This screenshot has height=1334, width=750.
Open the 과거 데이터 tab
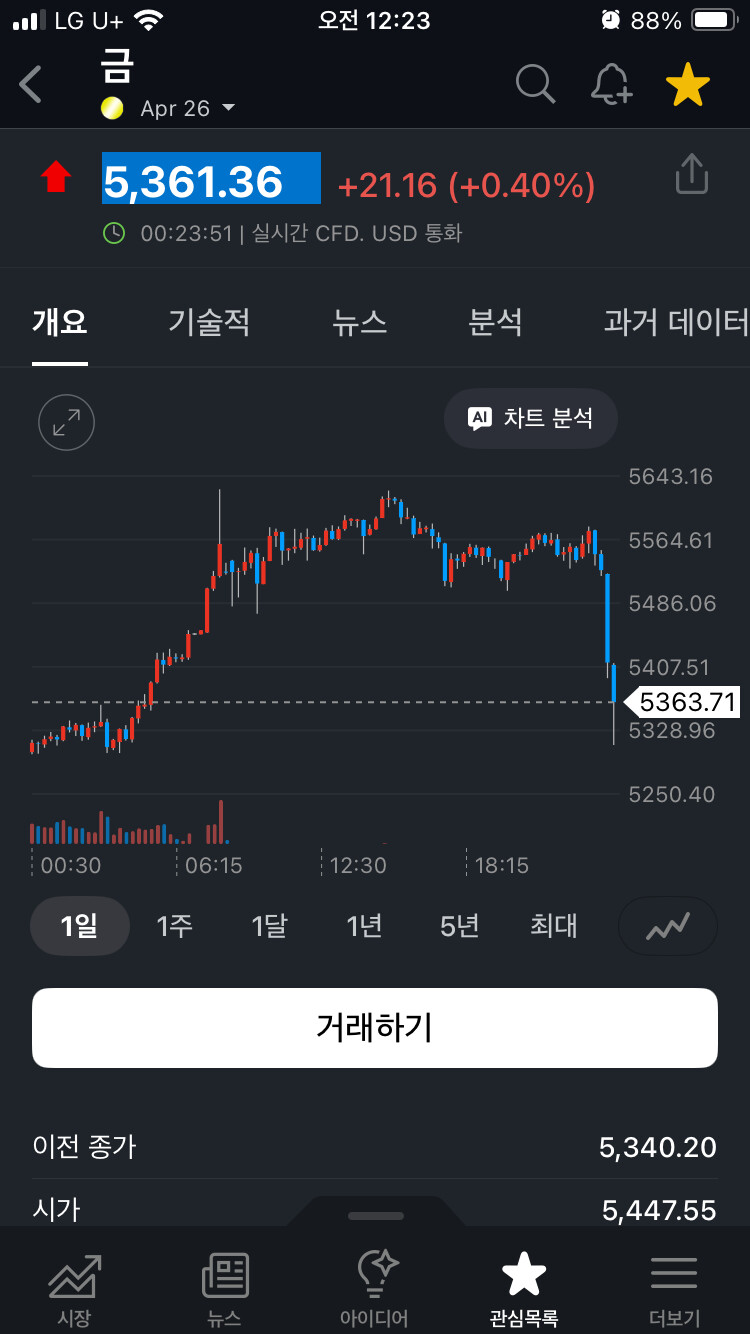pyautogui.click(x=676, y=322)
